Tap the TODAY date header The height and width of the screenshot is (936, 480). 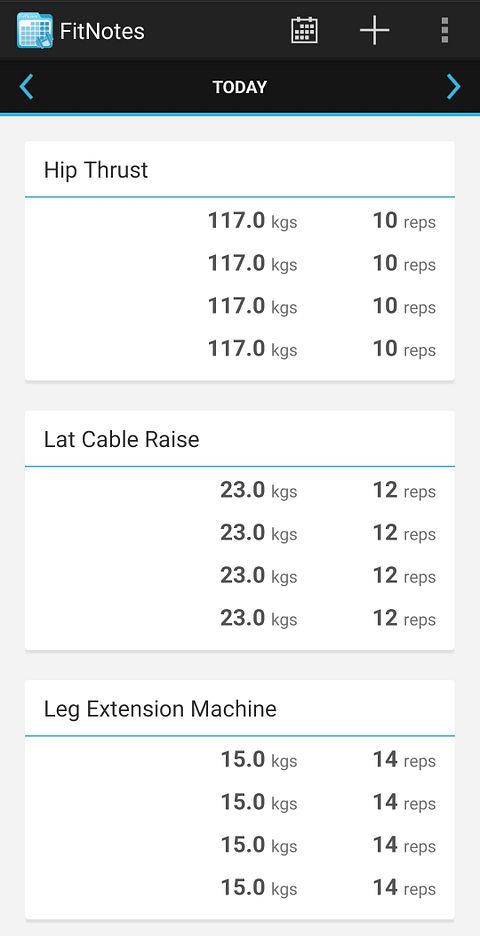pyautogui.click(x=239, y=87)
